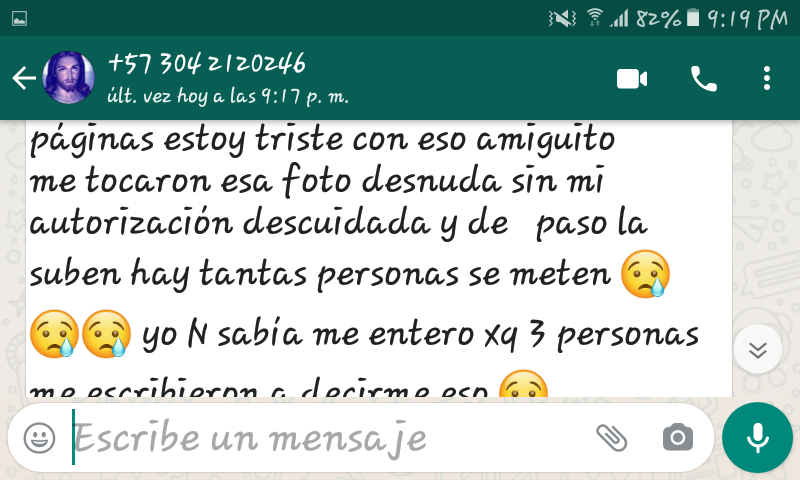Open the emoji picker
This screenshot has width=800, height=480.
pyautogui.click(x=39, y=437)
